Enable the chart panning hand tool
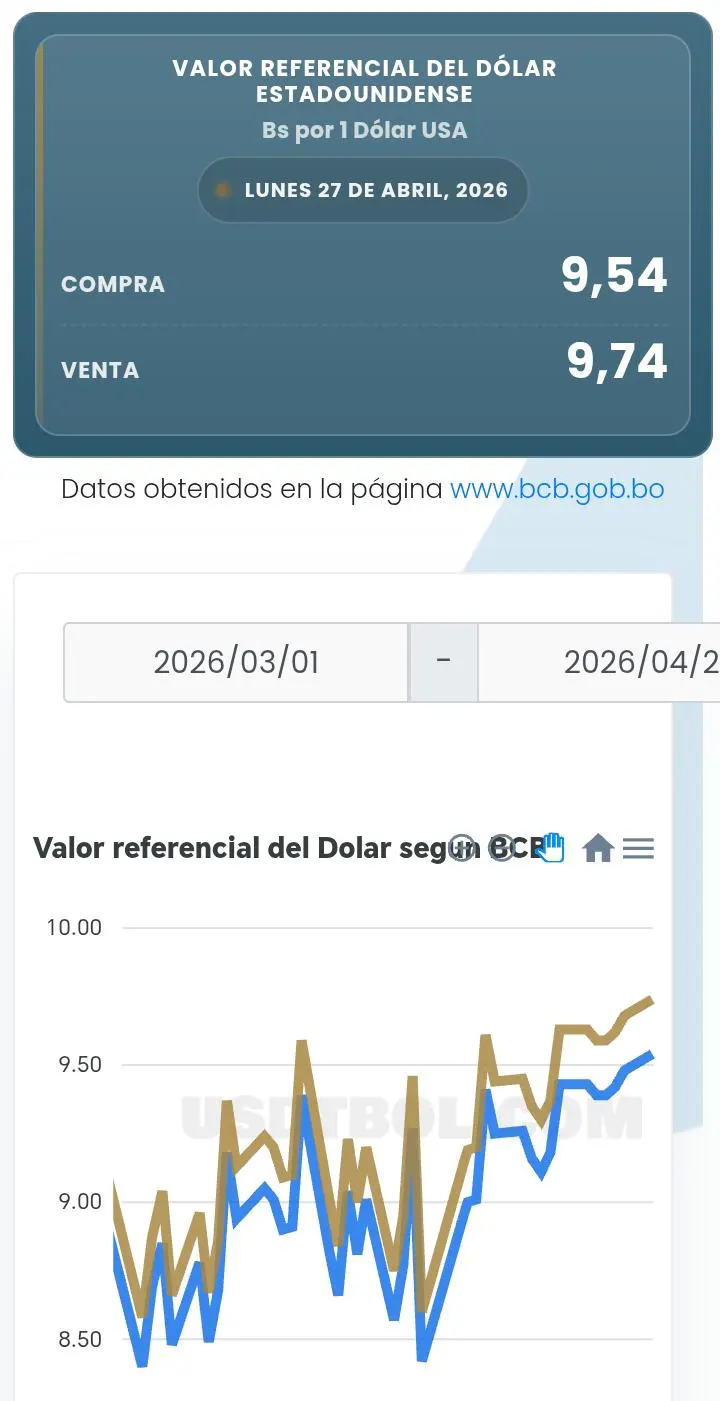720x1401 pixels. [551, 848]
